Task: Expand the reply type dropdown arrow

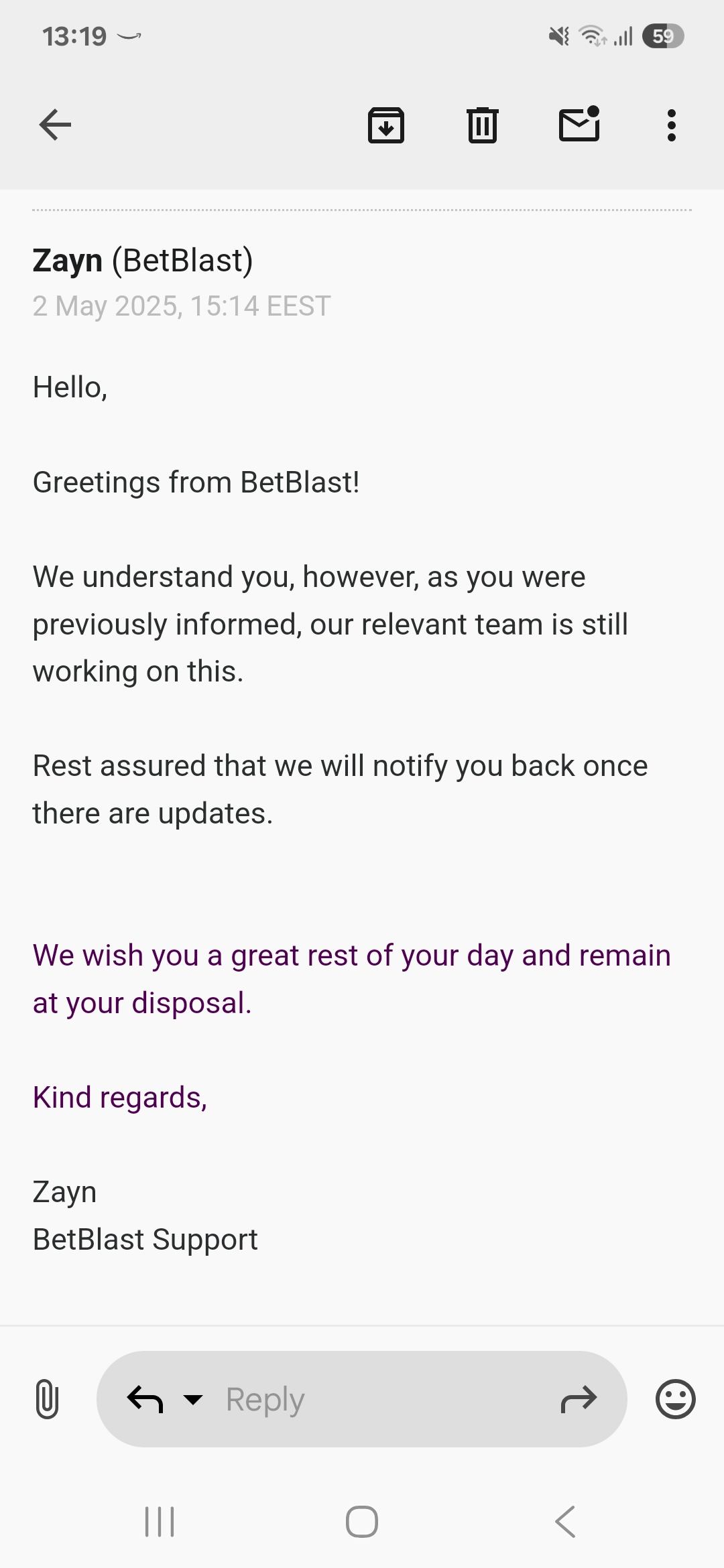Action: pyautogui.click(x=193, y=1399)
